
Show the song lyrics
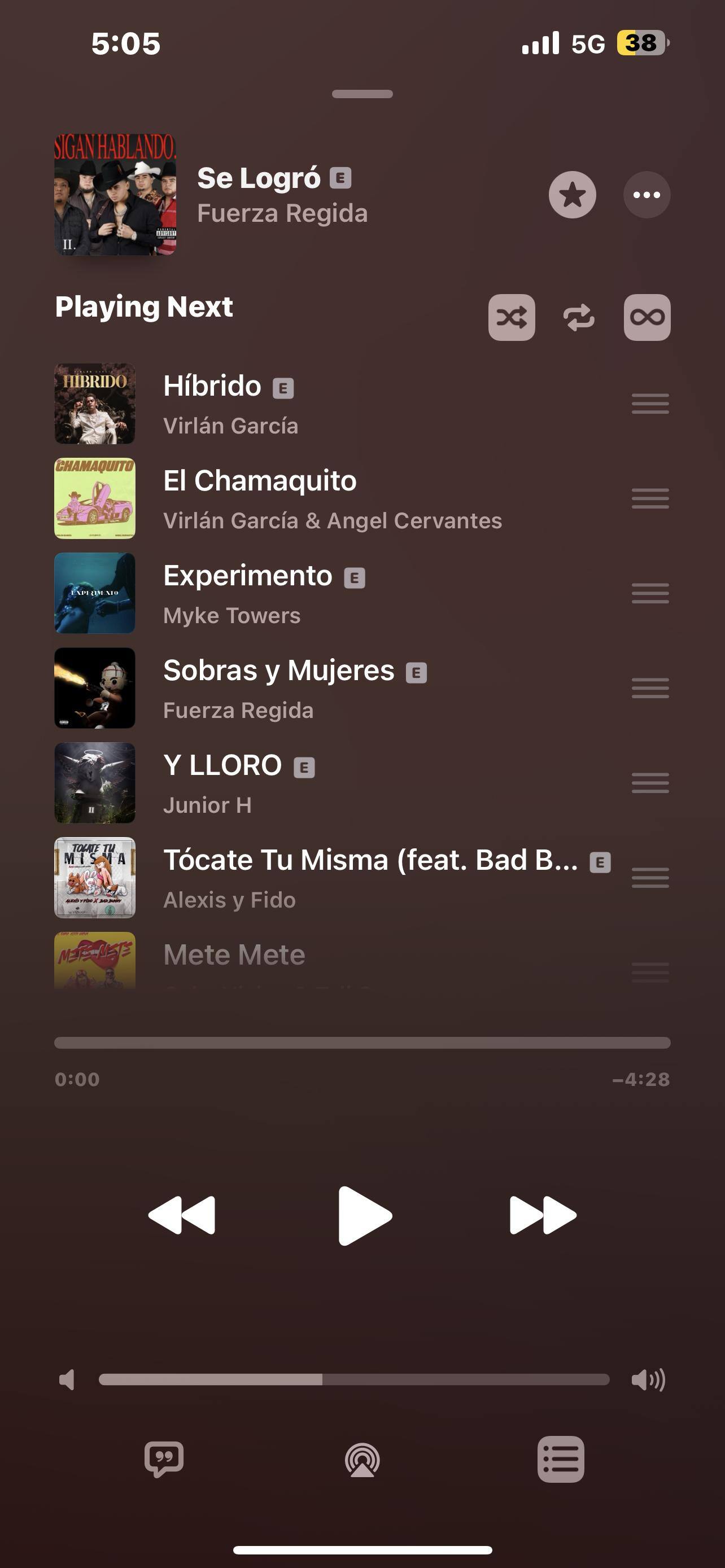pyautogui.click(x=164, y=1458)
